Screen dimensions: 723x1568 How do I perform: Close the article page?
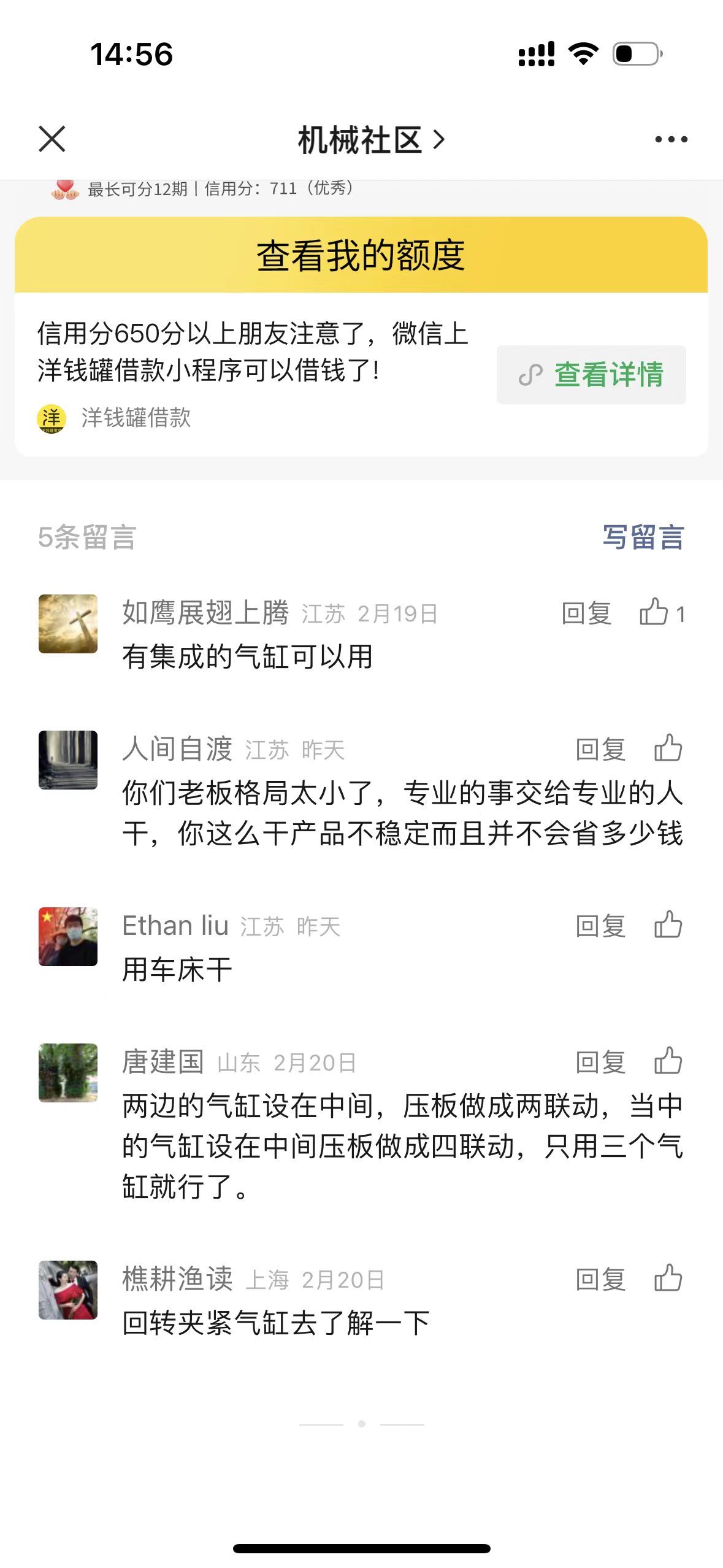52,139
